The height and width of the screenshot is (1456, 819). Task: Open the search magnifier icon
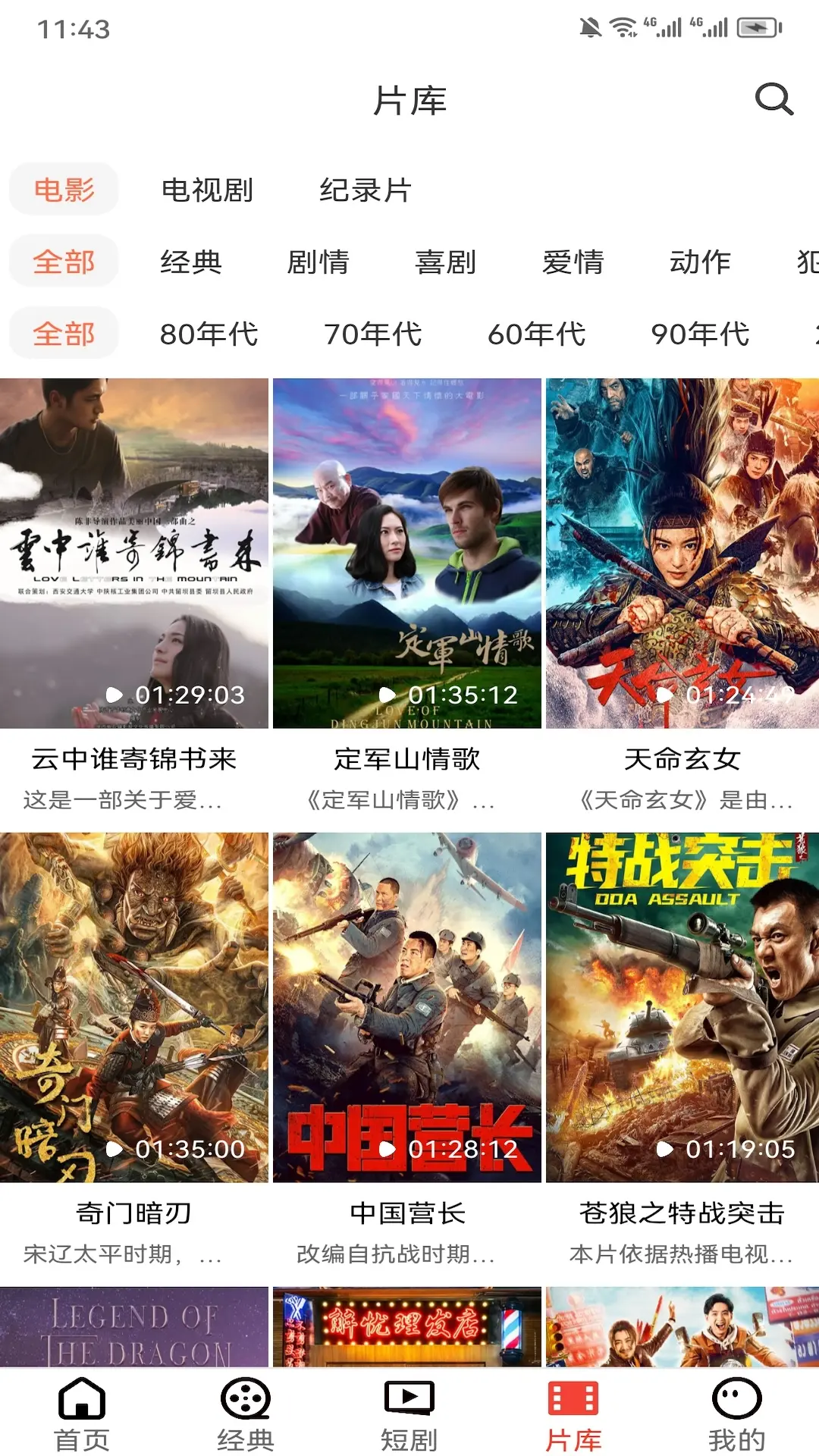click(774, 99)
